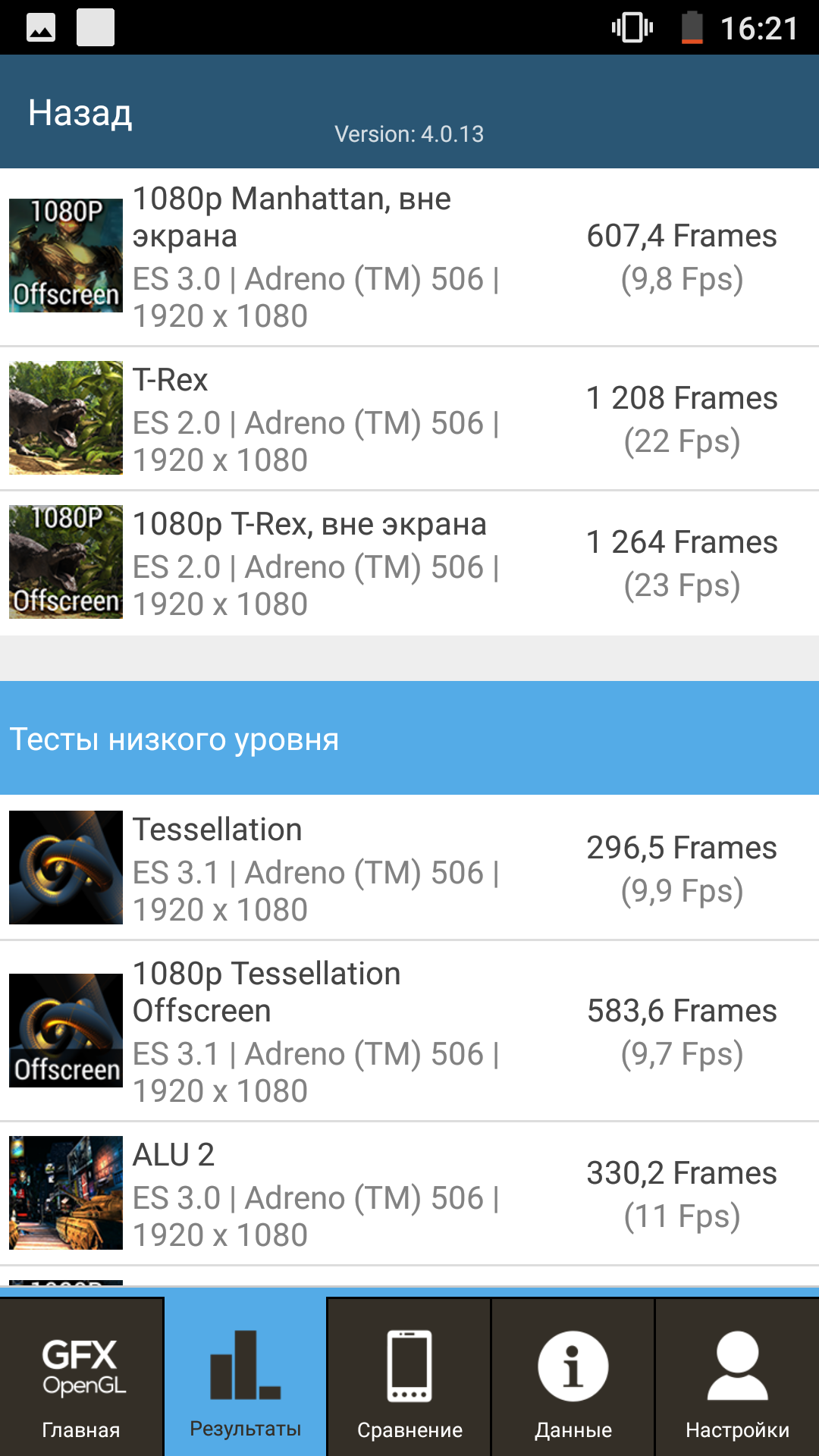
Task: Open the 1080p T-Rex вне экрана result
Action: tap(409, 563)
